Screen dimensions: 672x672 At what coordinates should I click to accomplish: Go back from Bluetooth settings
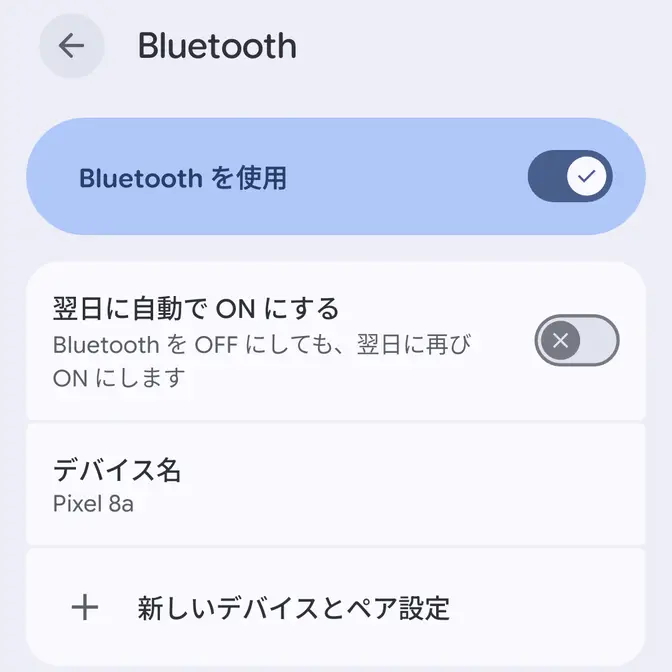point(71,46)
